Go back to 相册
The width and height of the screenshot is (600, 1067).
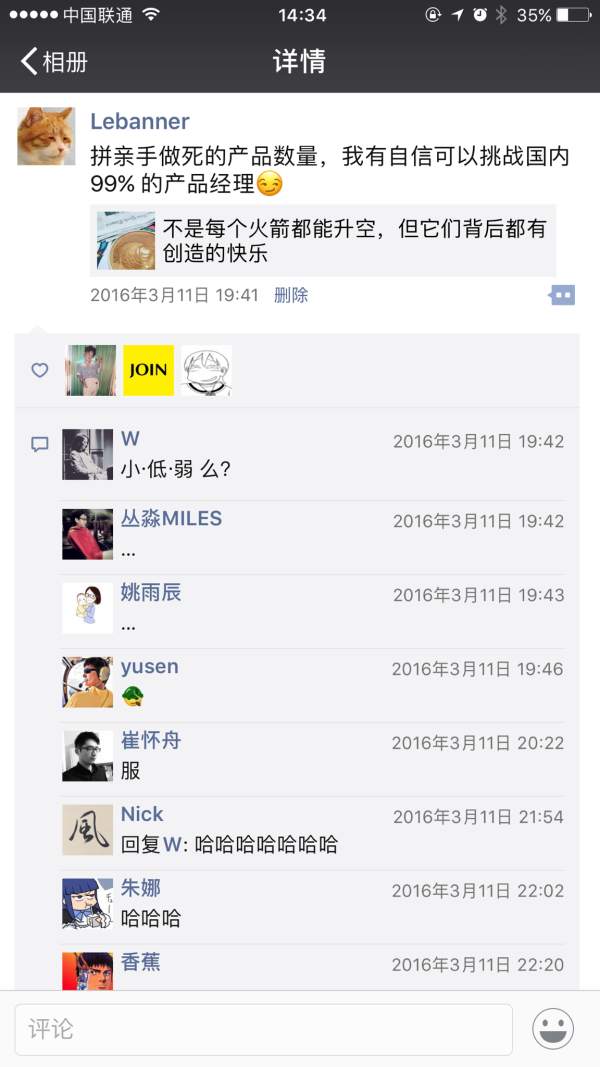[x=55, y=62]
